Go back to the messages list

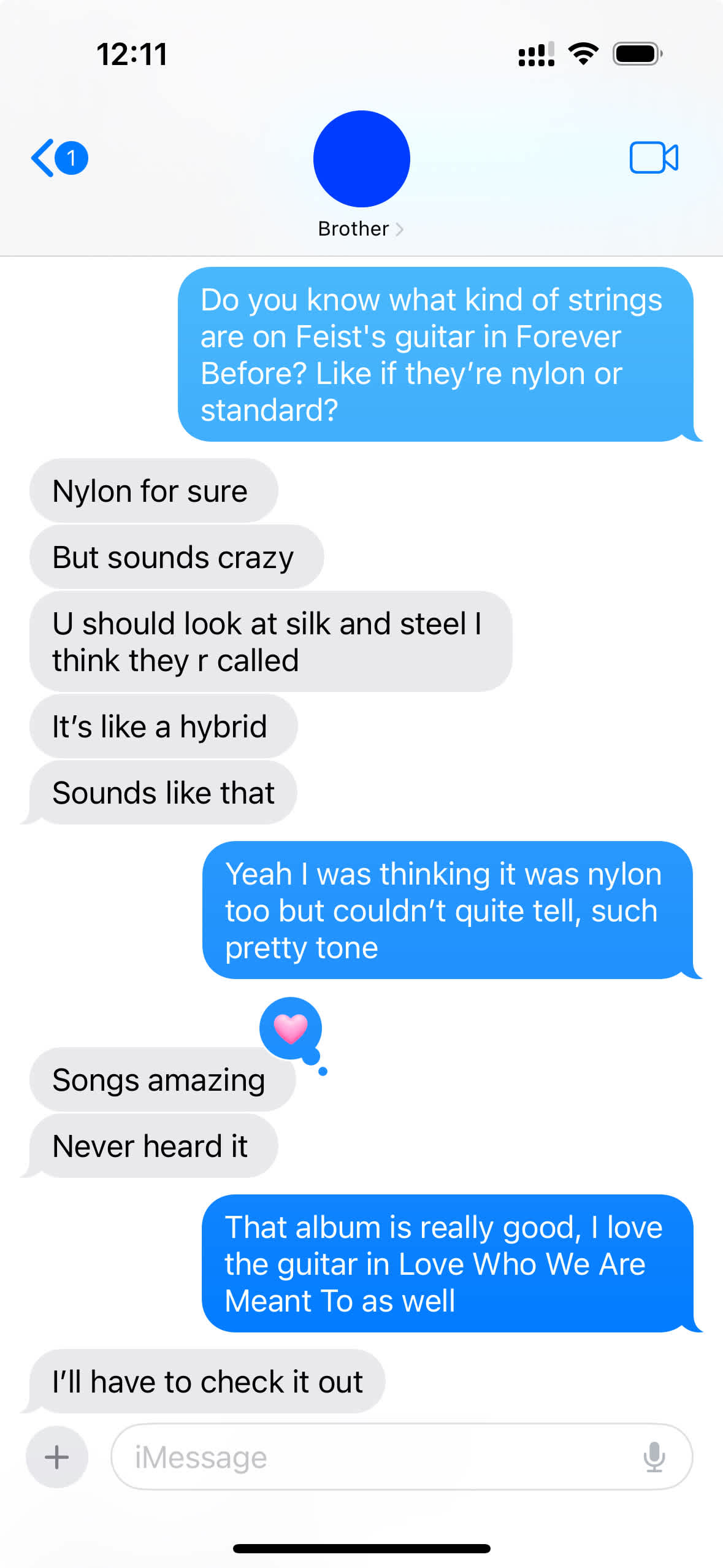click(x=59, y=158)
